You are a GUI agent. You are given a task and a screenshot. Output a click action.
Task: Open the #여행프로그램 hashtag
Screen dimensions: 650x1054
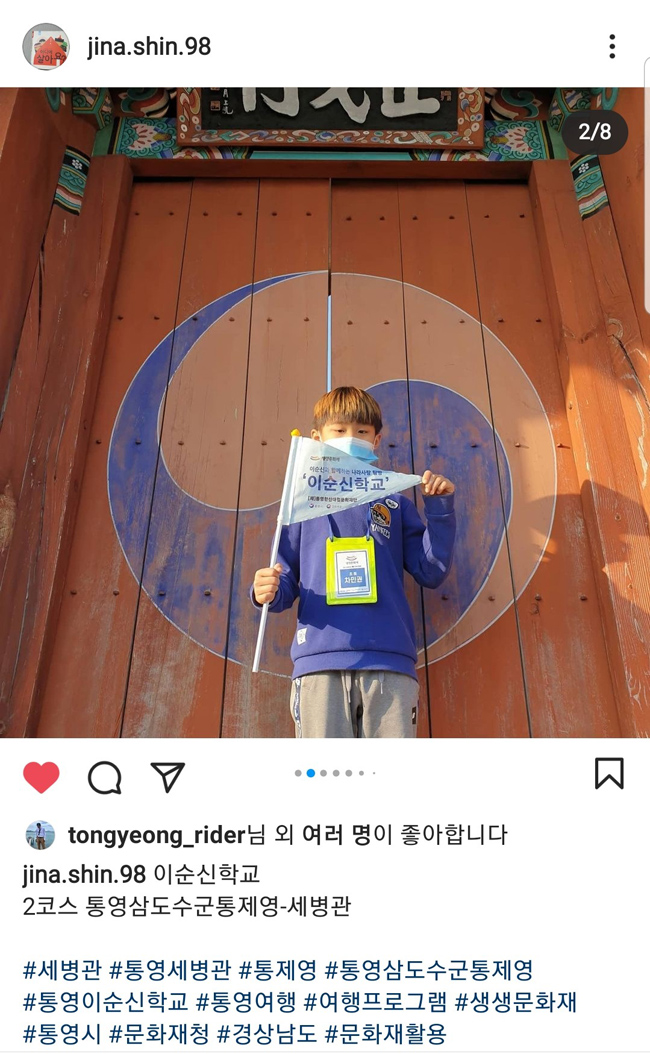point(375,1002)
